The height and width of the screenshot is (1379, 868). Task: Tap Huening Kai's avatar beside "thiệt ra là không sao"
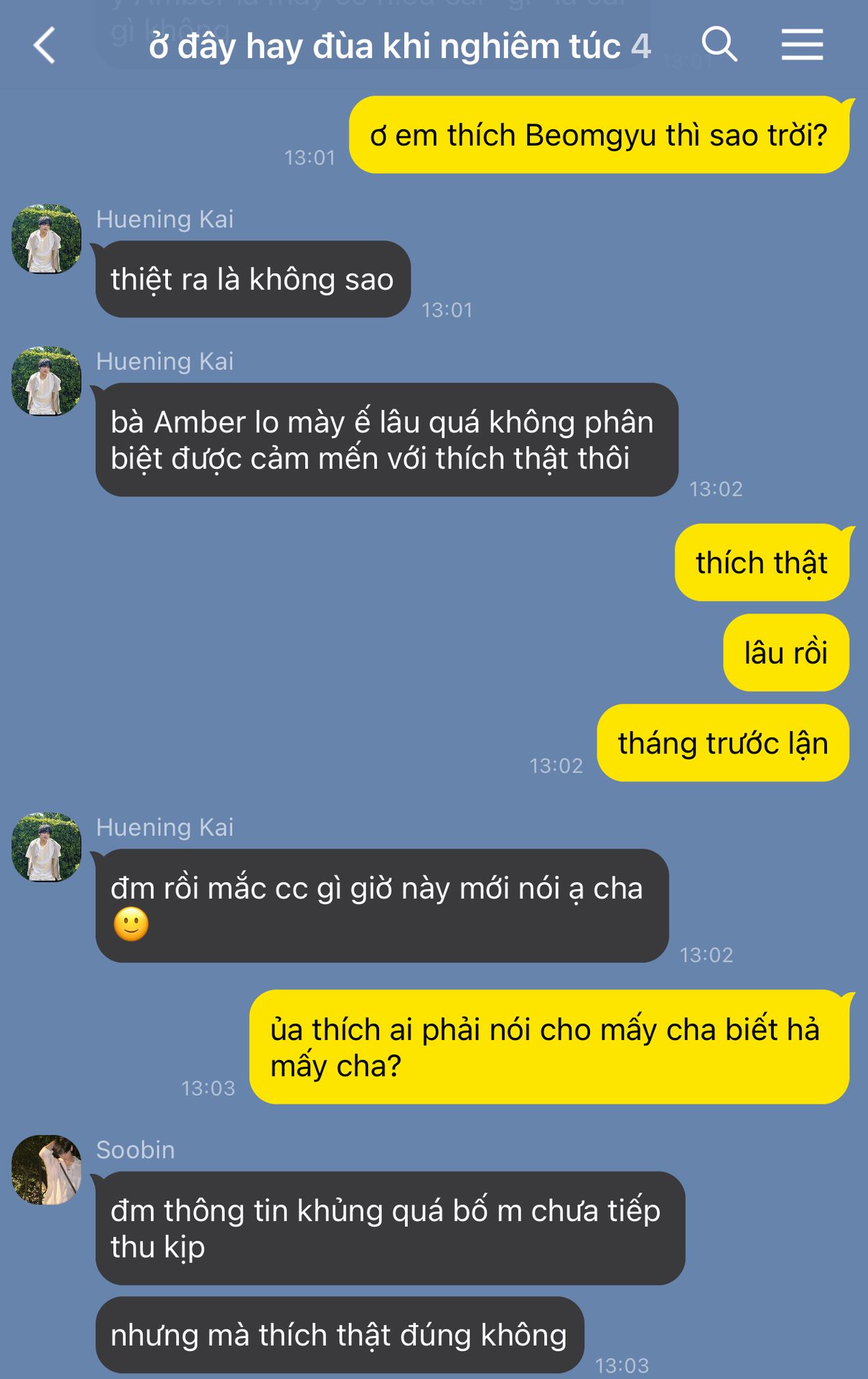point(47,239)
